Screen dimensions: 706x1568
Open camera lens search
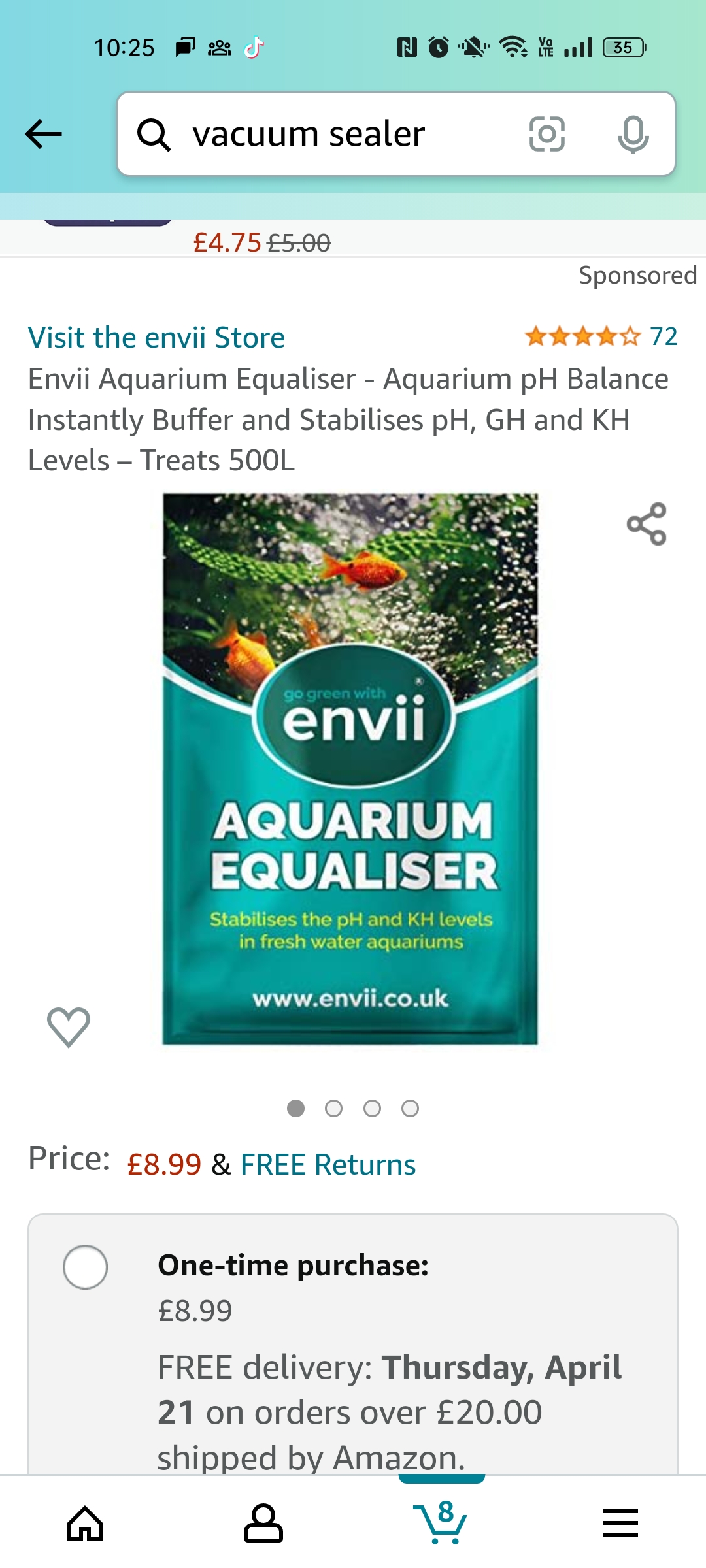[x=546, y=134]
